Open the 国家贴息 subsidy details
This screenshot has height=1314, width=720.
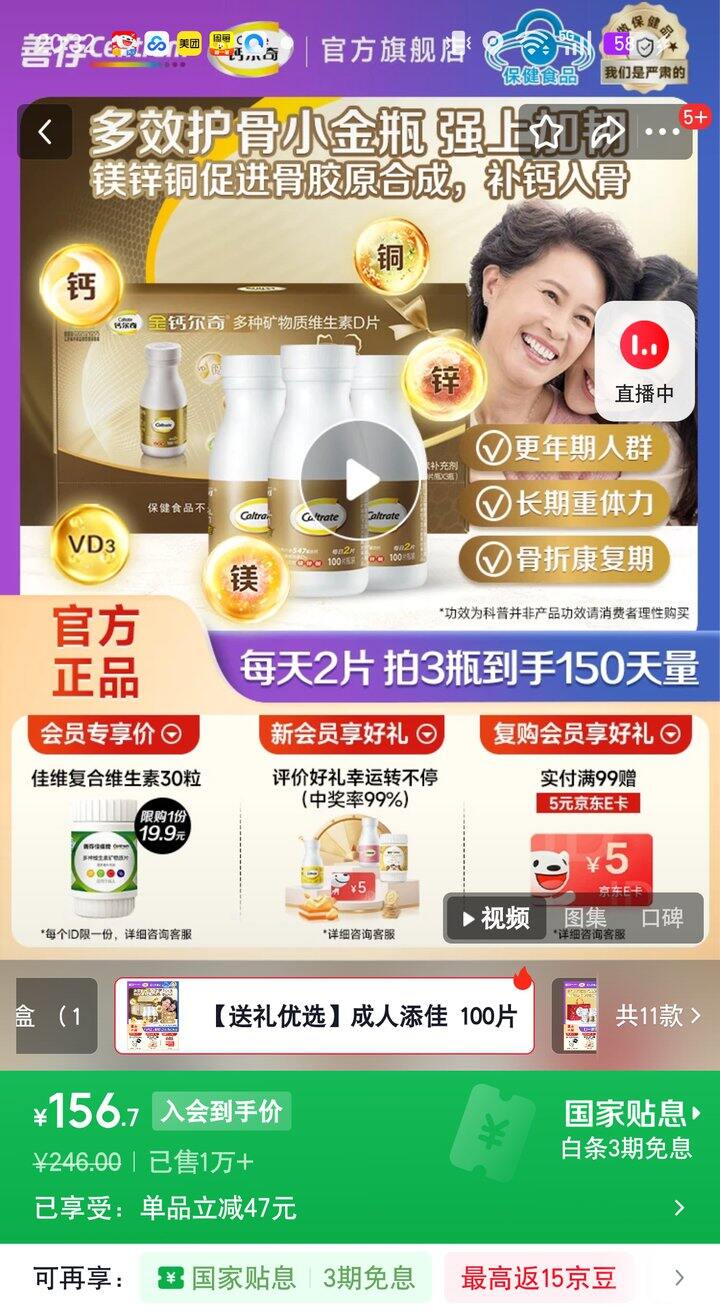click(633, 1114)
